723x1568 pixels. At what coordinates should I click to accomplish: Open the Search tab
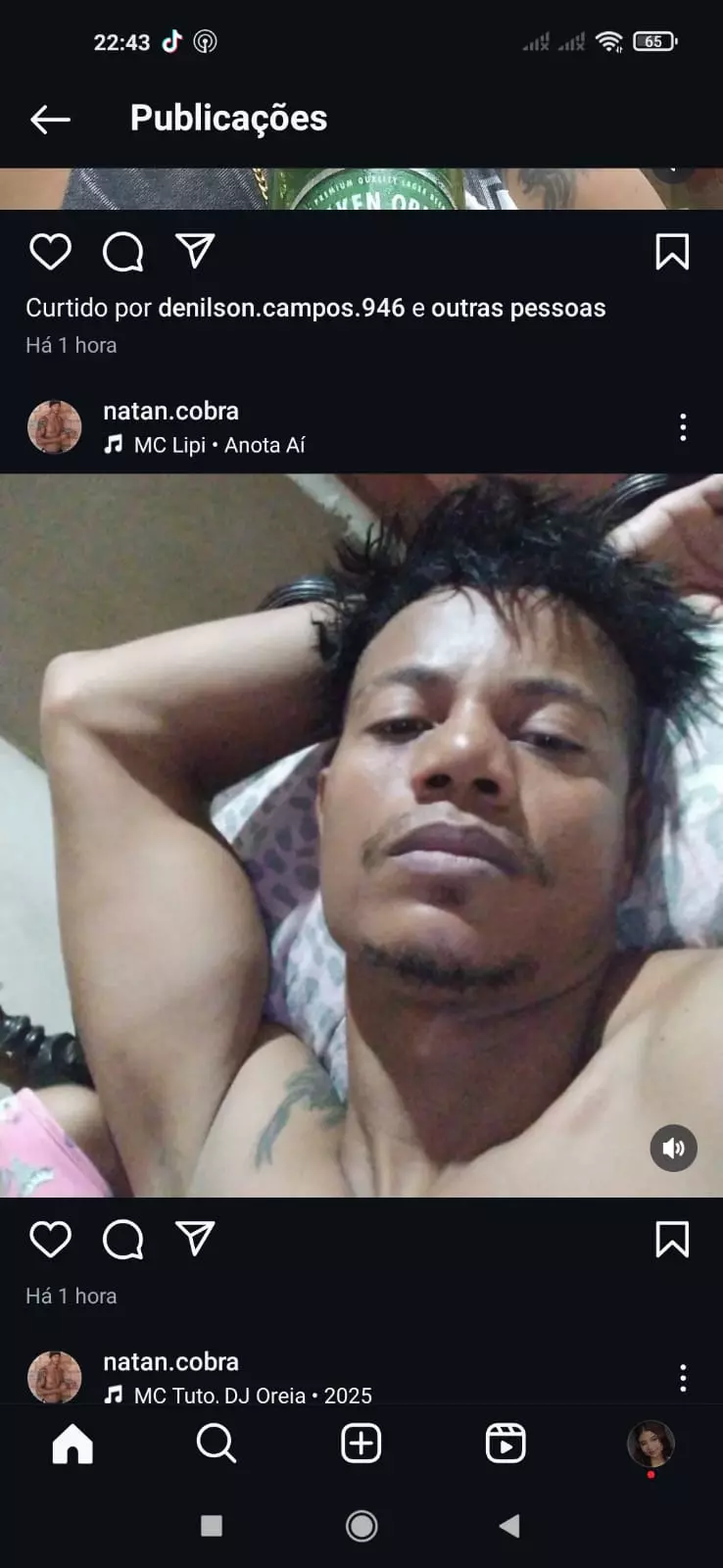217,1444
